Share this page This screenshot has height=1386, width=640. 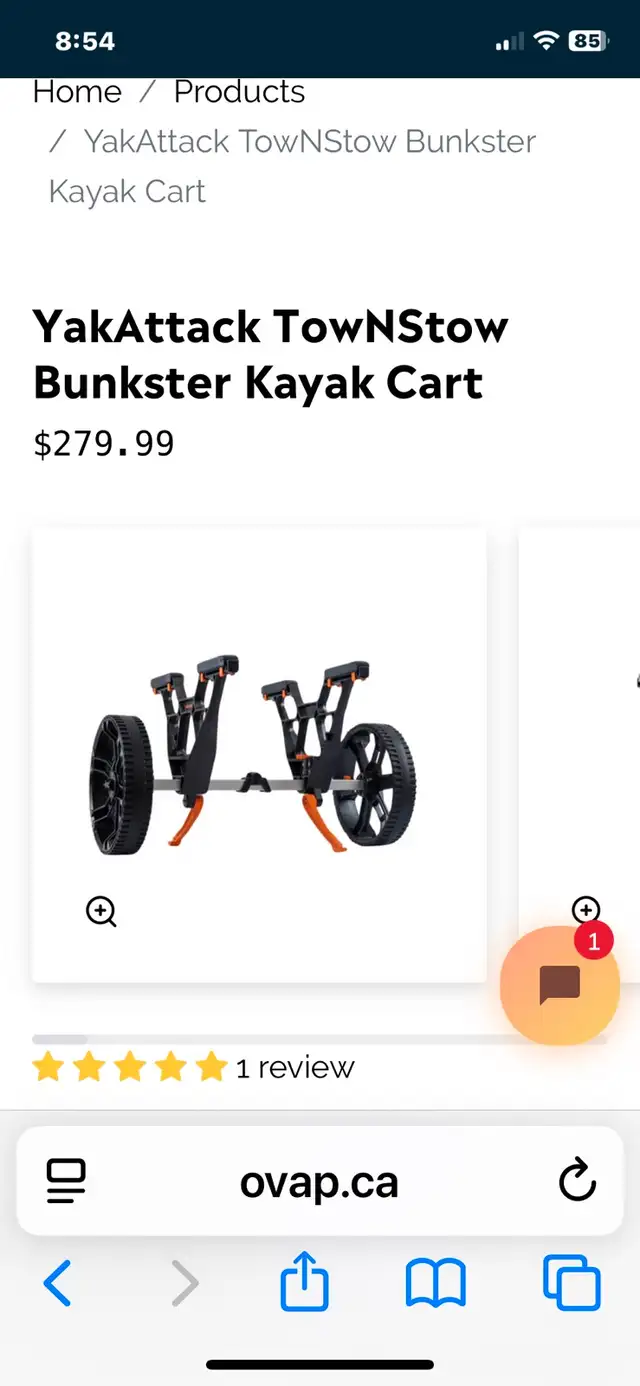(x=304, y=1281)
